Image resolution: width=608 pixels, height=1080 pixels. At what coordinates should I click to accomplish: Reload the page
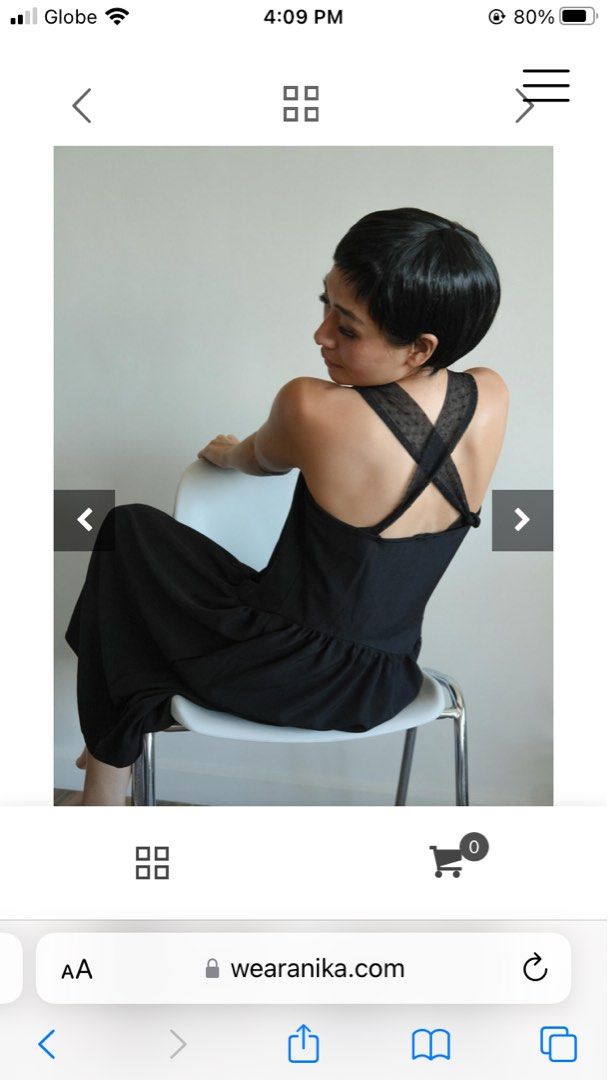coord(535,968)
